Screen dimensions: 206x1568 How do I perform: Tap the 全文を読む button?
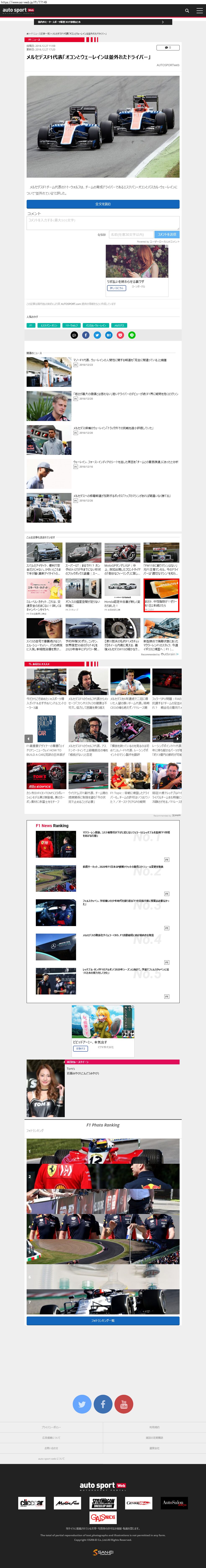[x=103, y=204]
